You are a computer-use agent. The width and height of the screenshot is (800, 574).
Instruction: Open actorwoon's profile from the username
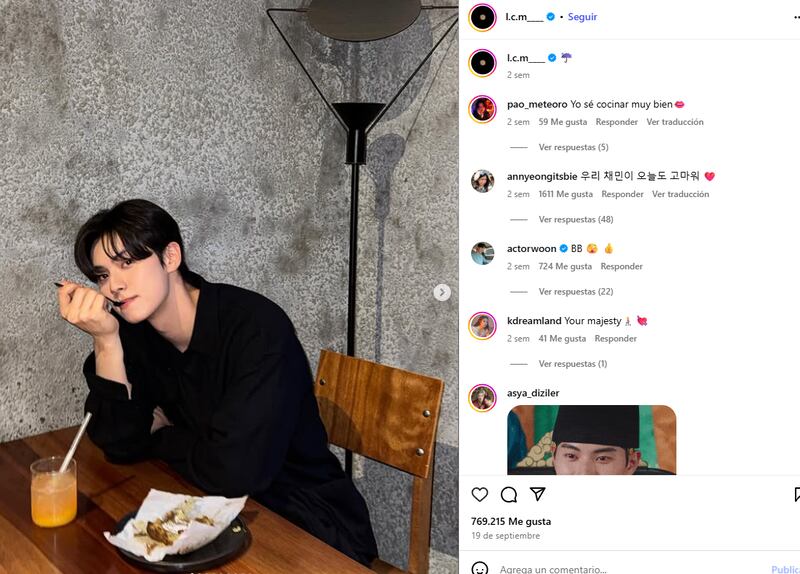531,249
